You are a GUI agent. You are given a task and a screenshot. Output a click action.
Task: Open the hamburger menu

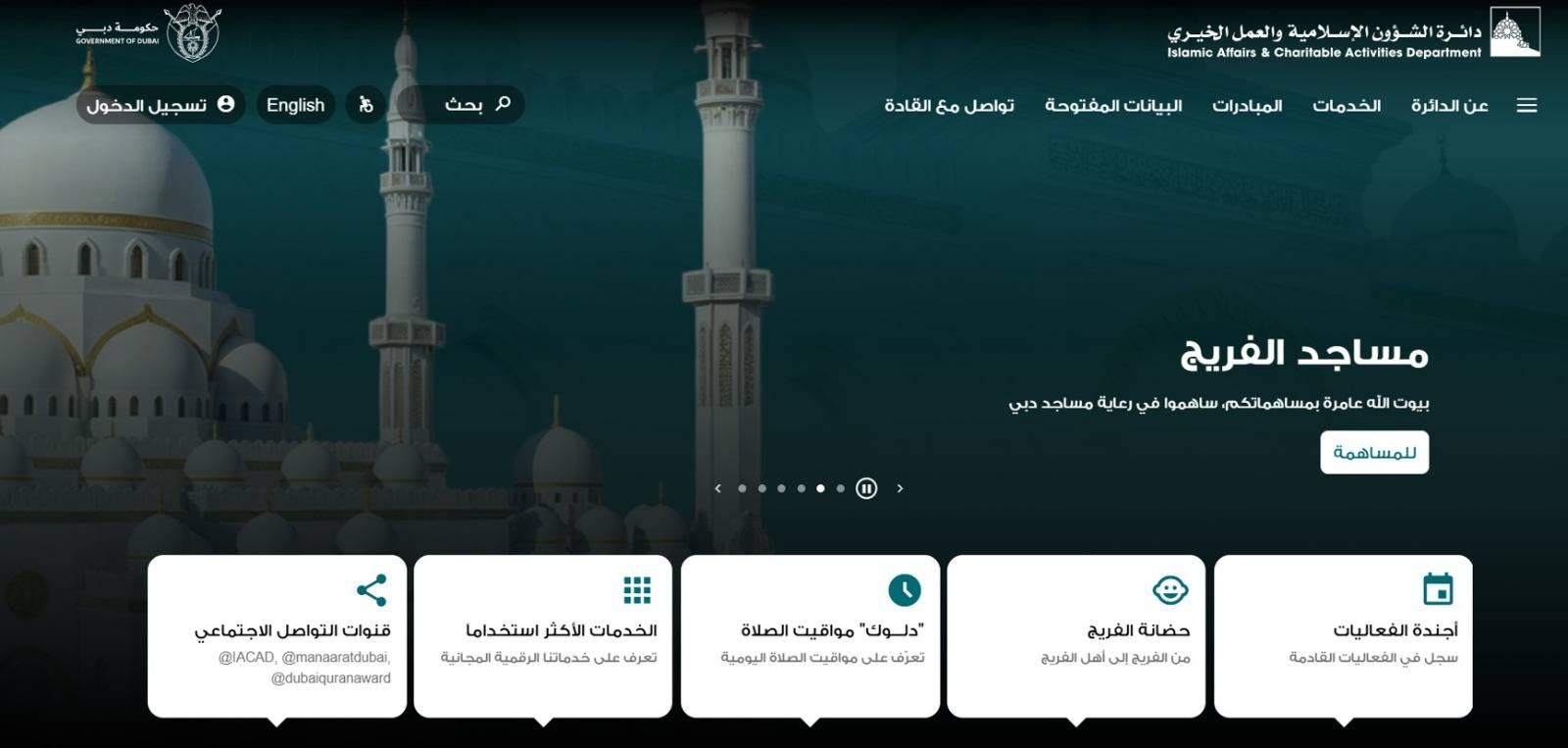(1526, 105)
